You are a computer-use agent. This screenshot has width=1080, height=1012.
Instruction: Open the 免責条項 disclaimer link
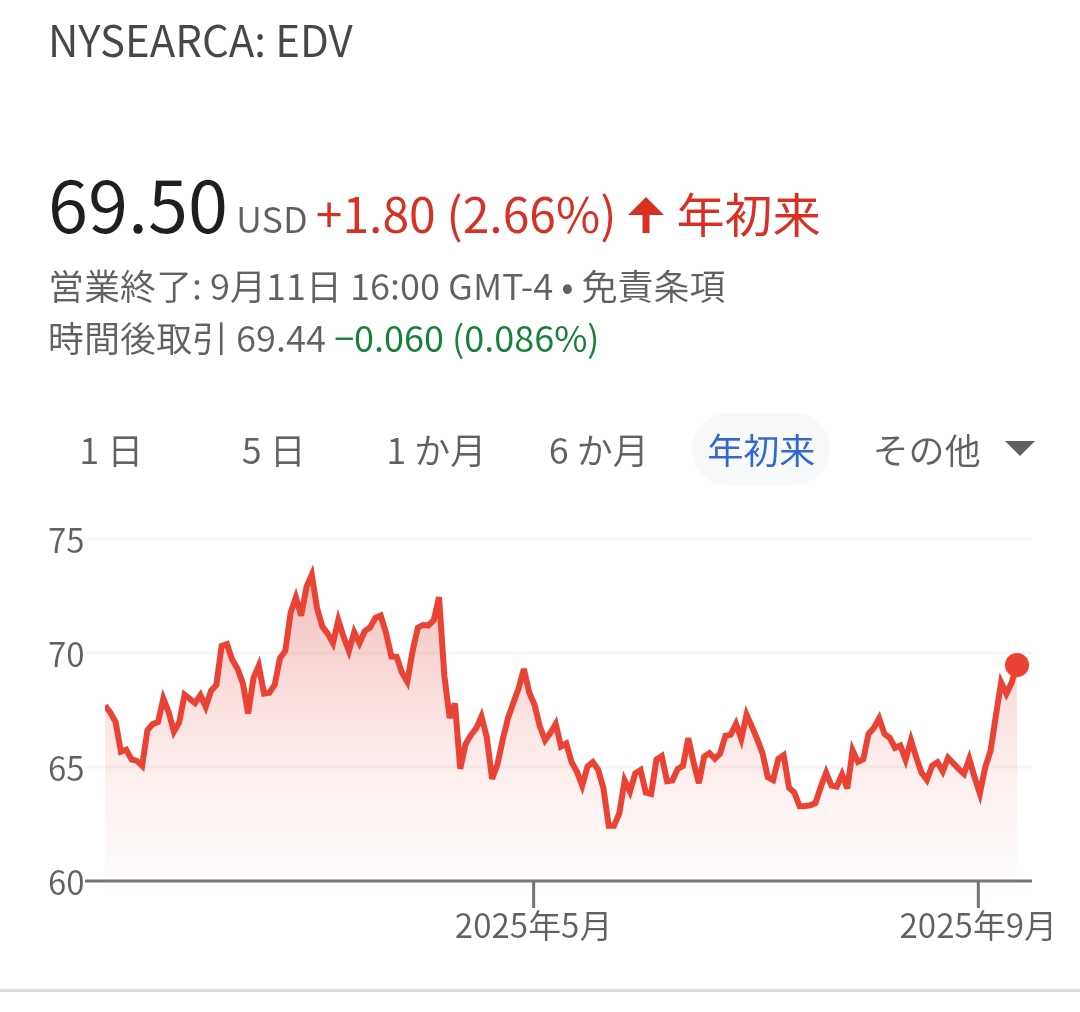click(x=653, y=288)
